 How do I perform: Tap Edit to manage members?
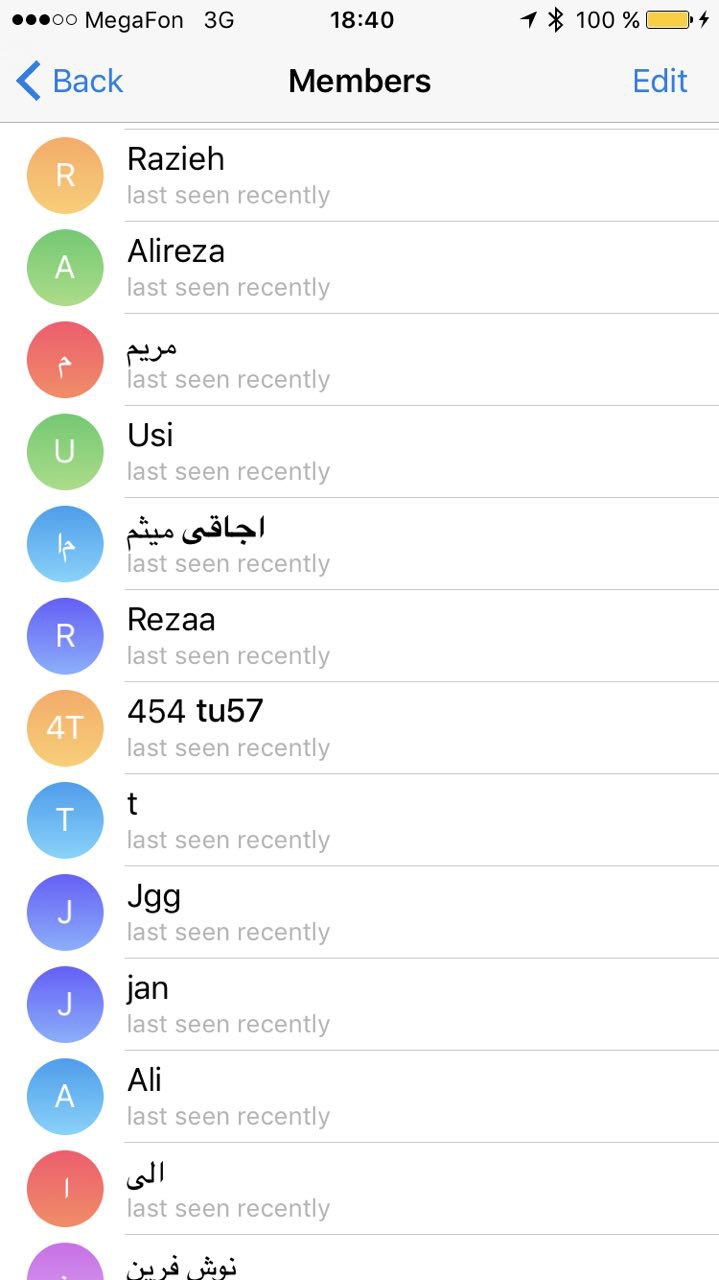[660, 81]
